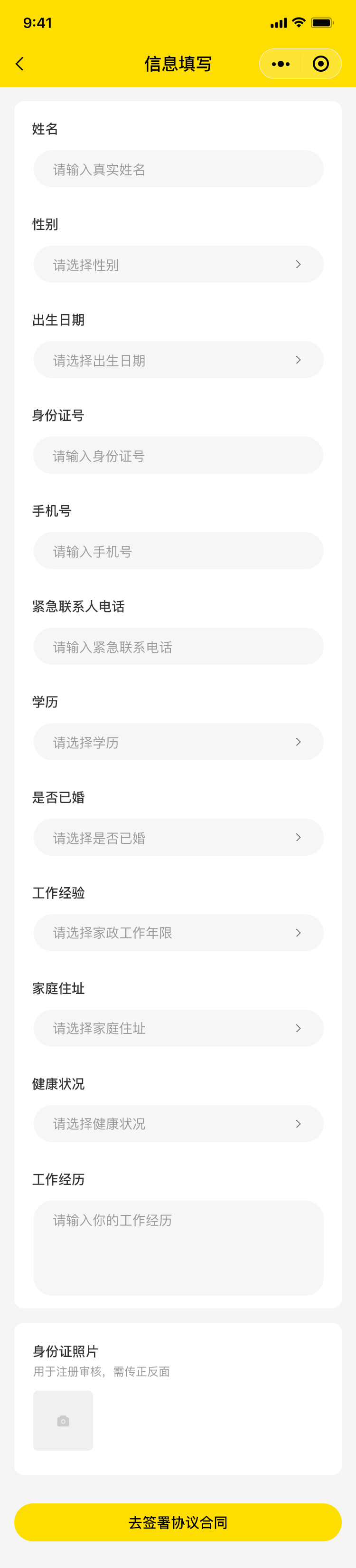Open the 健康状况 health status picker
Image resolution: width=356 pixels, height=1568 pixels.
(178, 1124)
